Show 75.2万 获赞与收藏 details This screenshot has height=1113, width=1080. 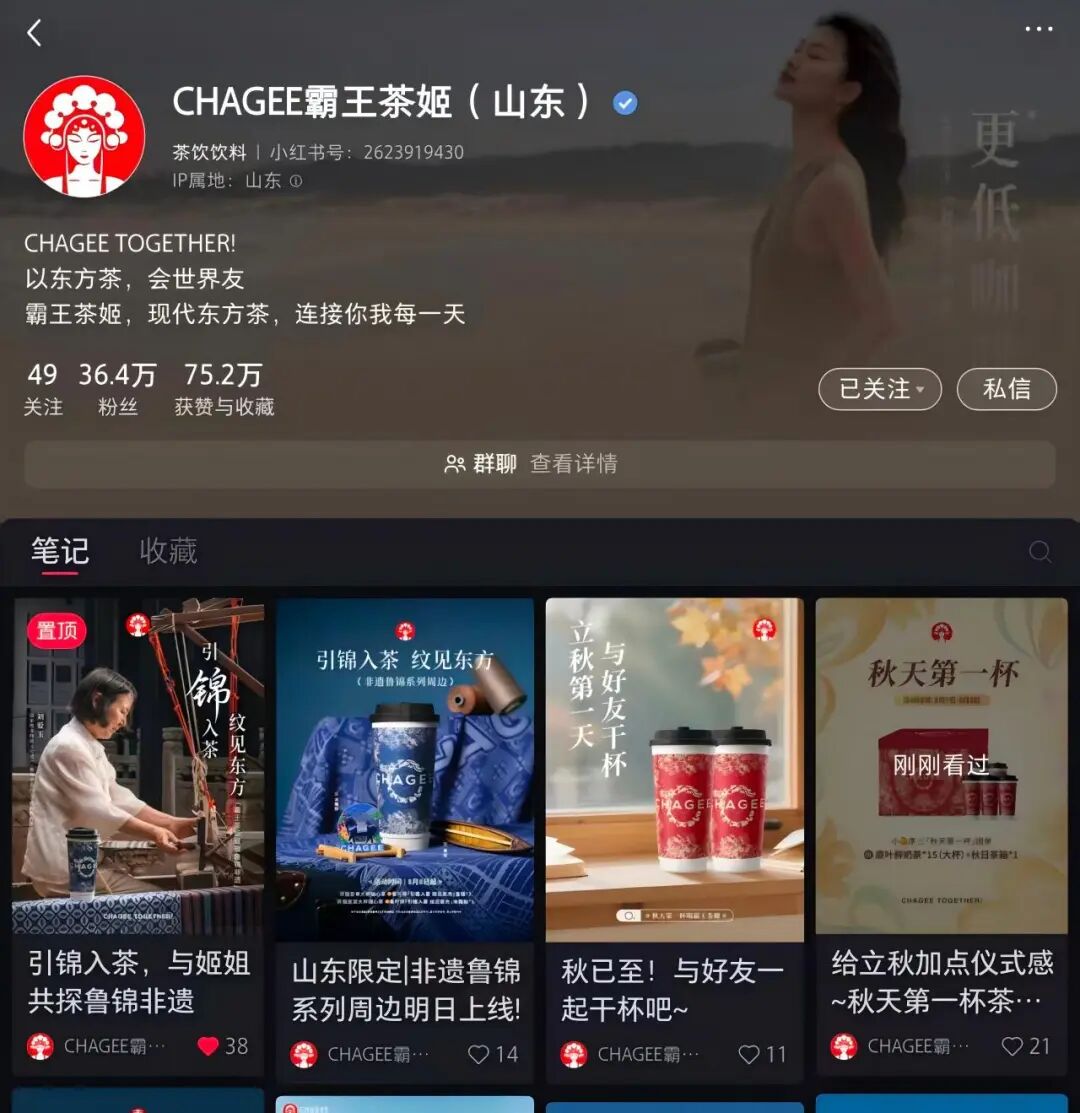tap(223, 388)
